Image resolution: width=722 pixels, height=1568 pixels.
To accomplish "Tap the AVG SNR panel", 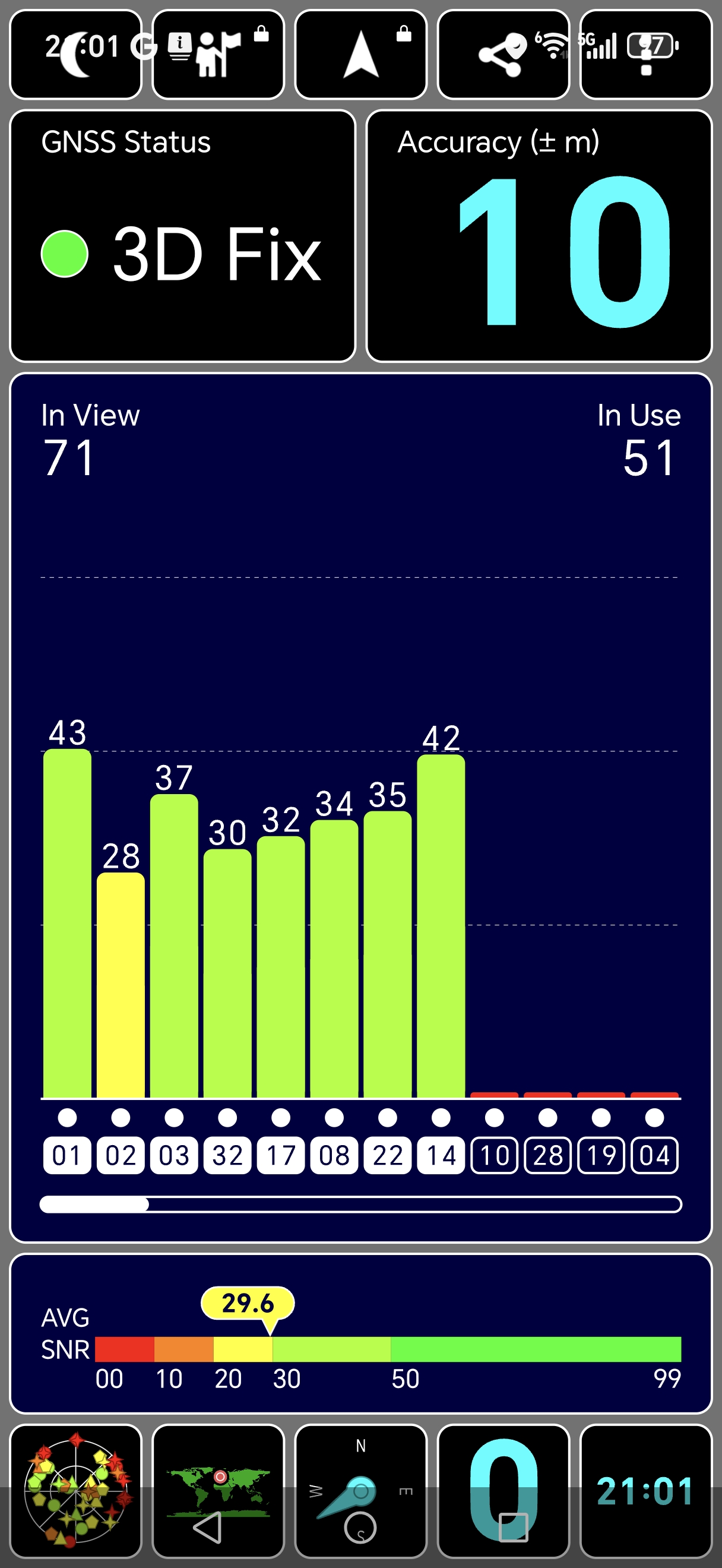I will click(360, 1333).
